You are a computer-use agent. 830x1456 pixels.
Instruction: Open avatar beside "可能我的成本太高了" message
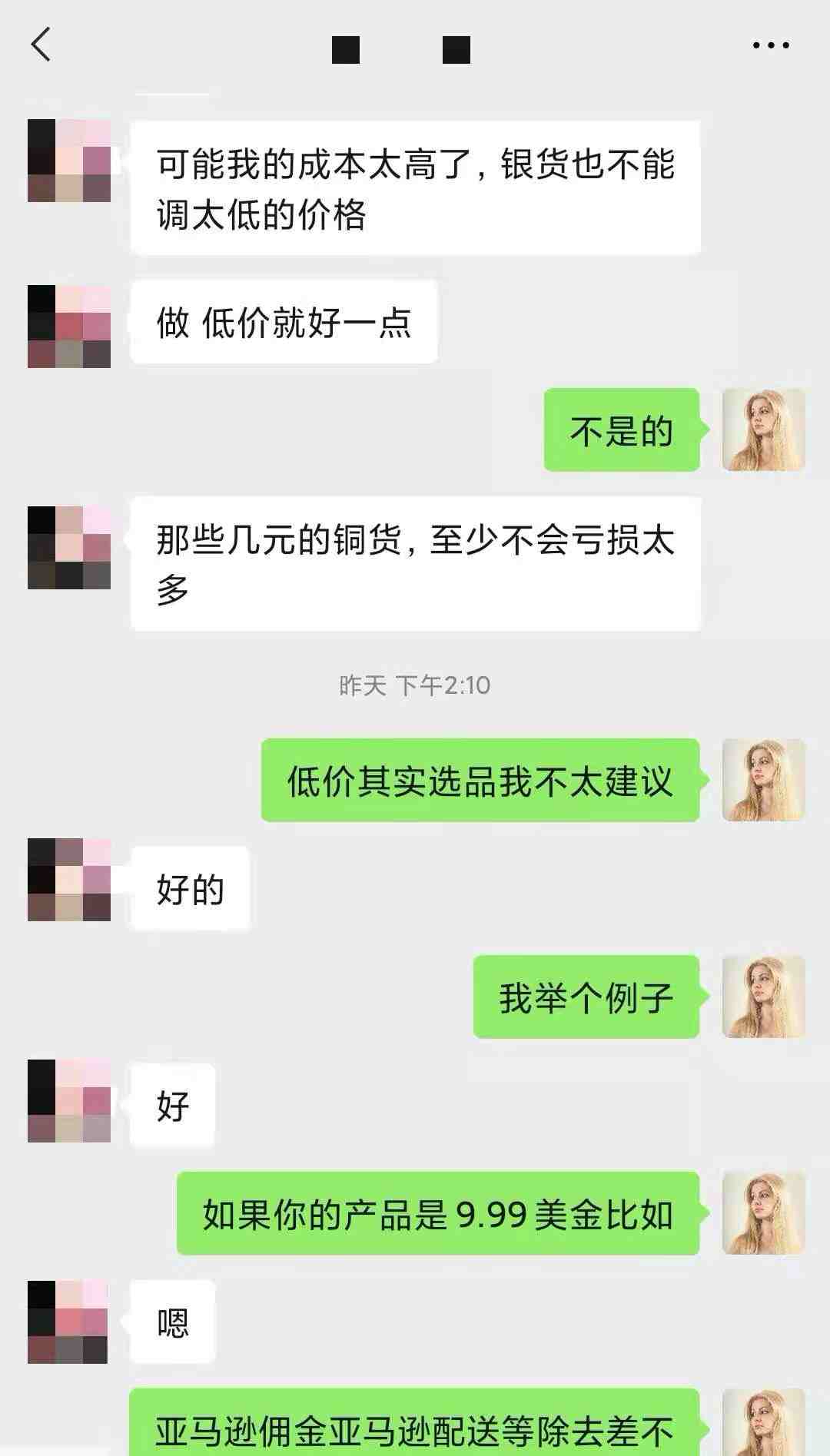click(69, 161)
